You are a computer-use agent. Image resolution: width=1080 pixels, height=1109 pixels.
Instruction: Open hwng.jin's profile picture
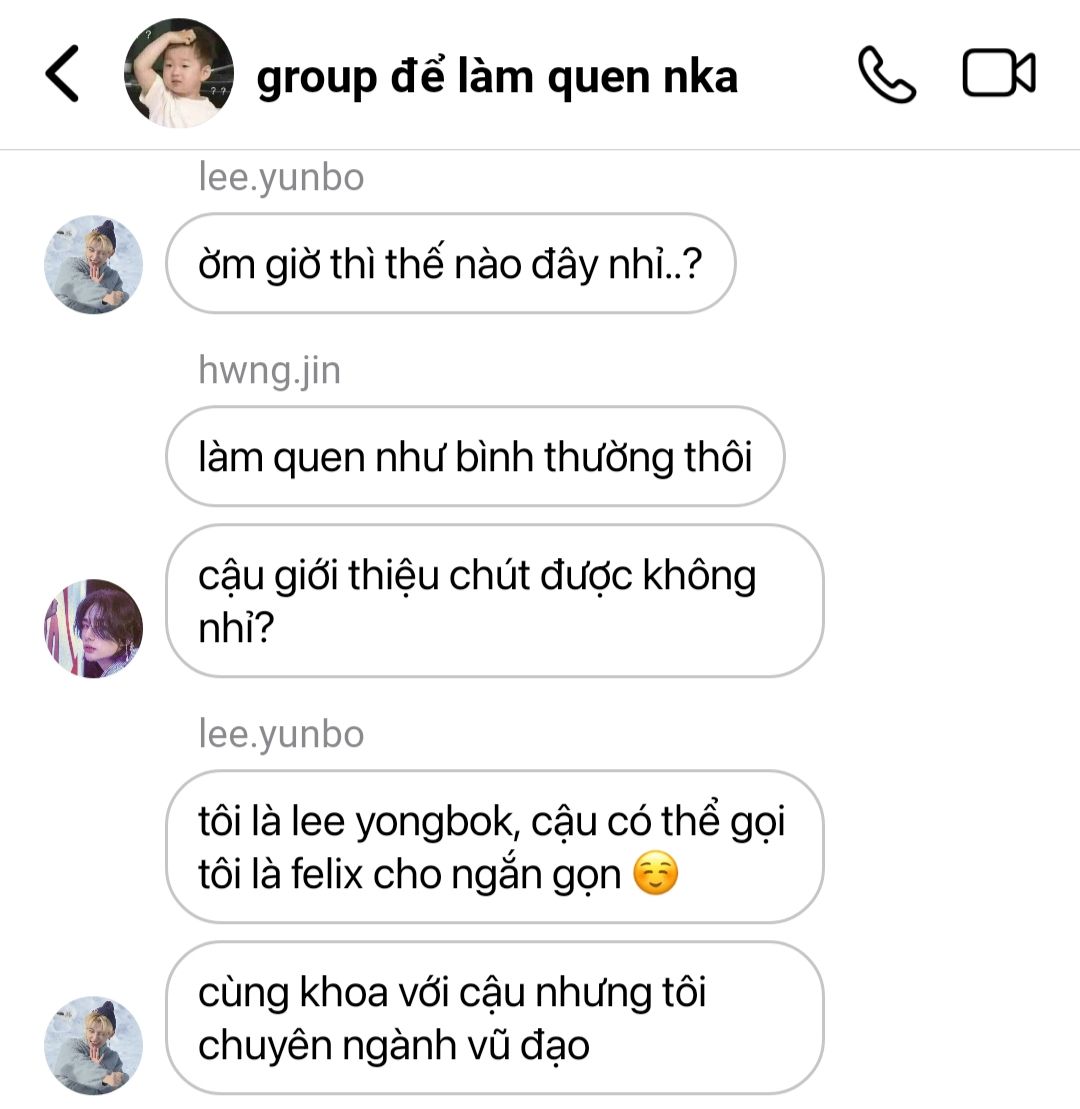pos(94,628)
